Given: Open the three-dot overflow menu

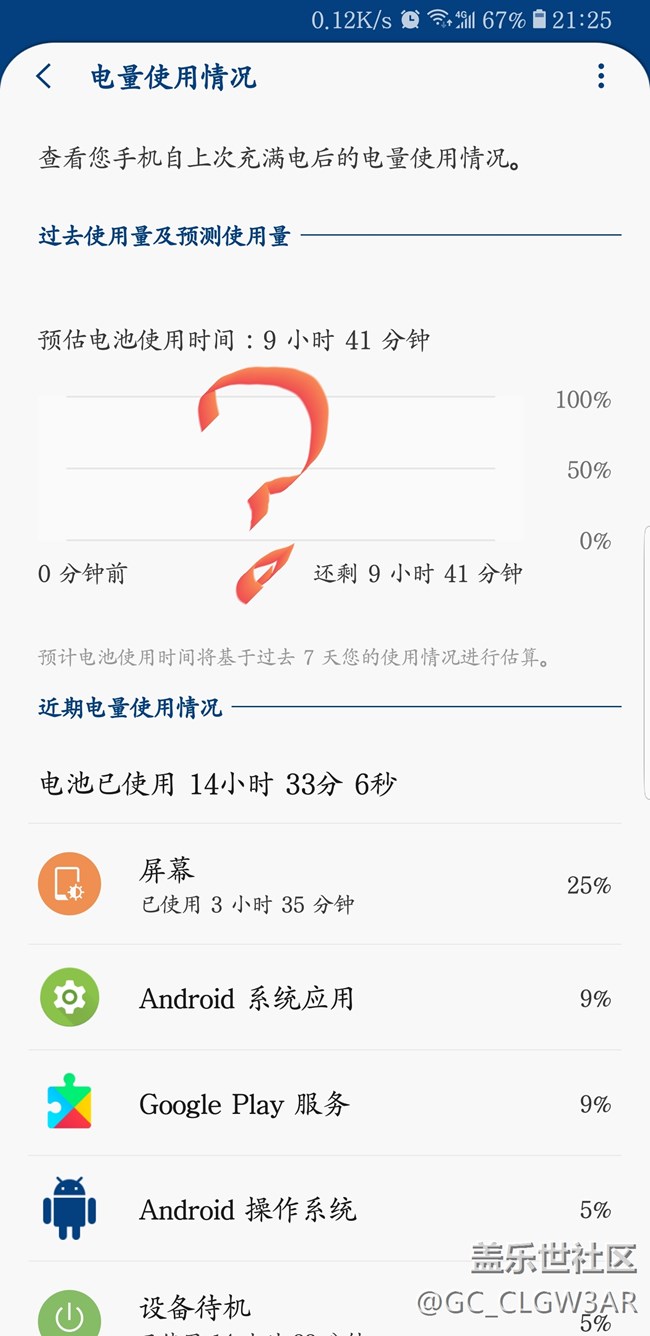Looking at the screenshot, I should tap(600, 77).
